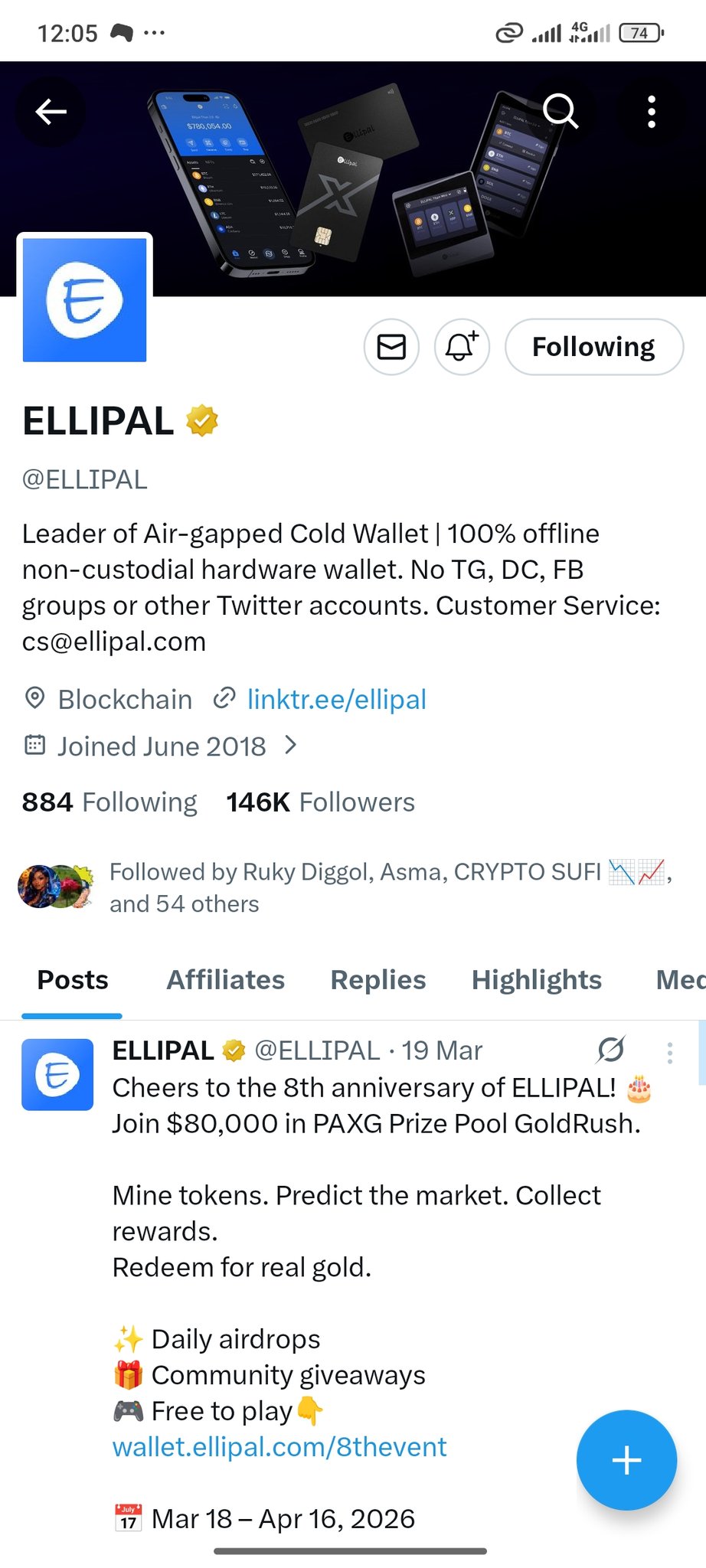Viewport: 706px width, 1568px height.
Task: Search within ELLIPAL's profile
Action: point(561,112)
